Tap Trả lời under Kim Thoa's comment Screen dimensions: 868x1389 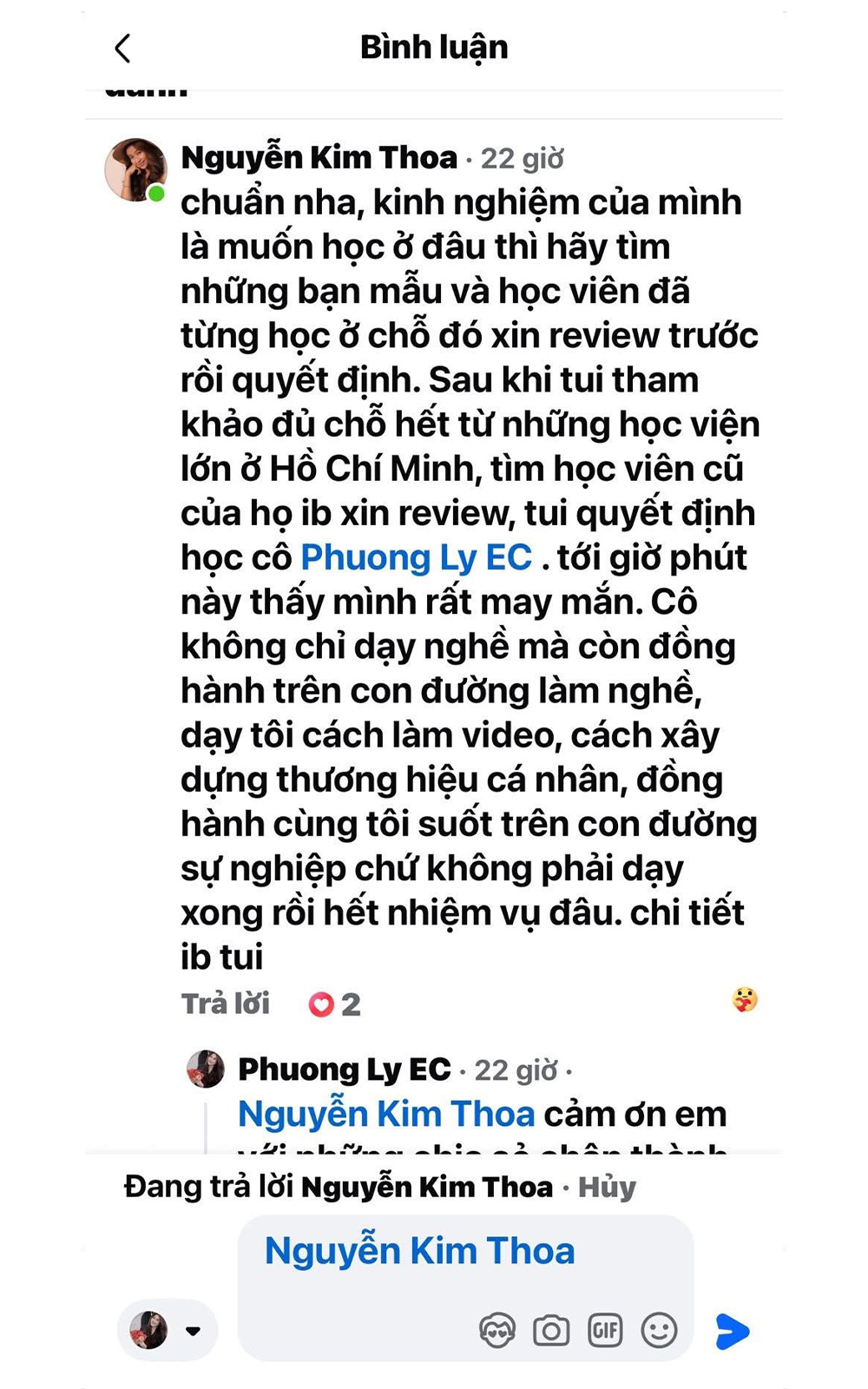(x=225, y=1004)
